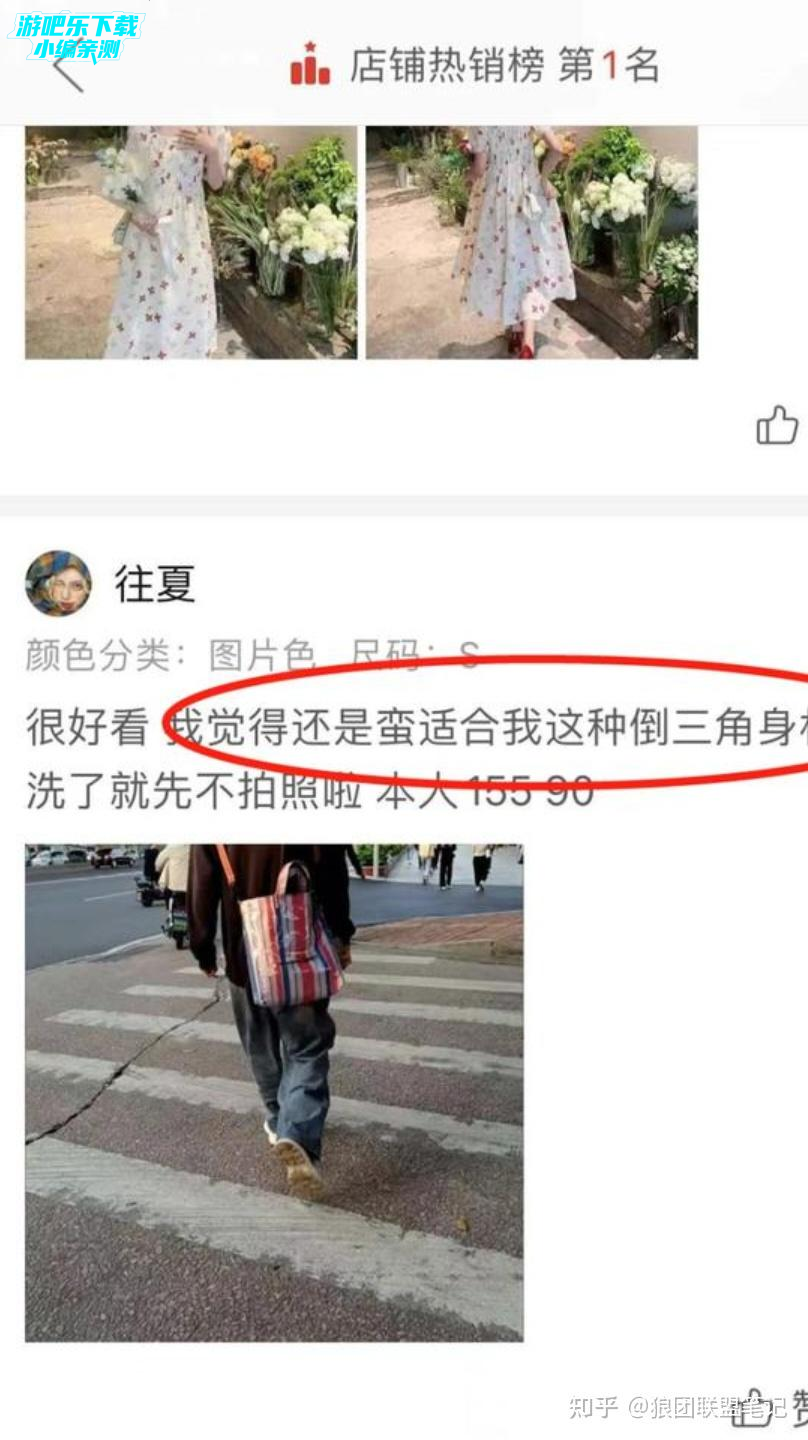808x1440 pixels.
Task: Open the 店铺热销榜 第1名 ranking banner
Action: pos(475,66)
